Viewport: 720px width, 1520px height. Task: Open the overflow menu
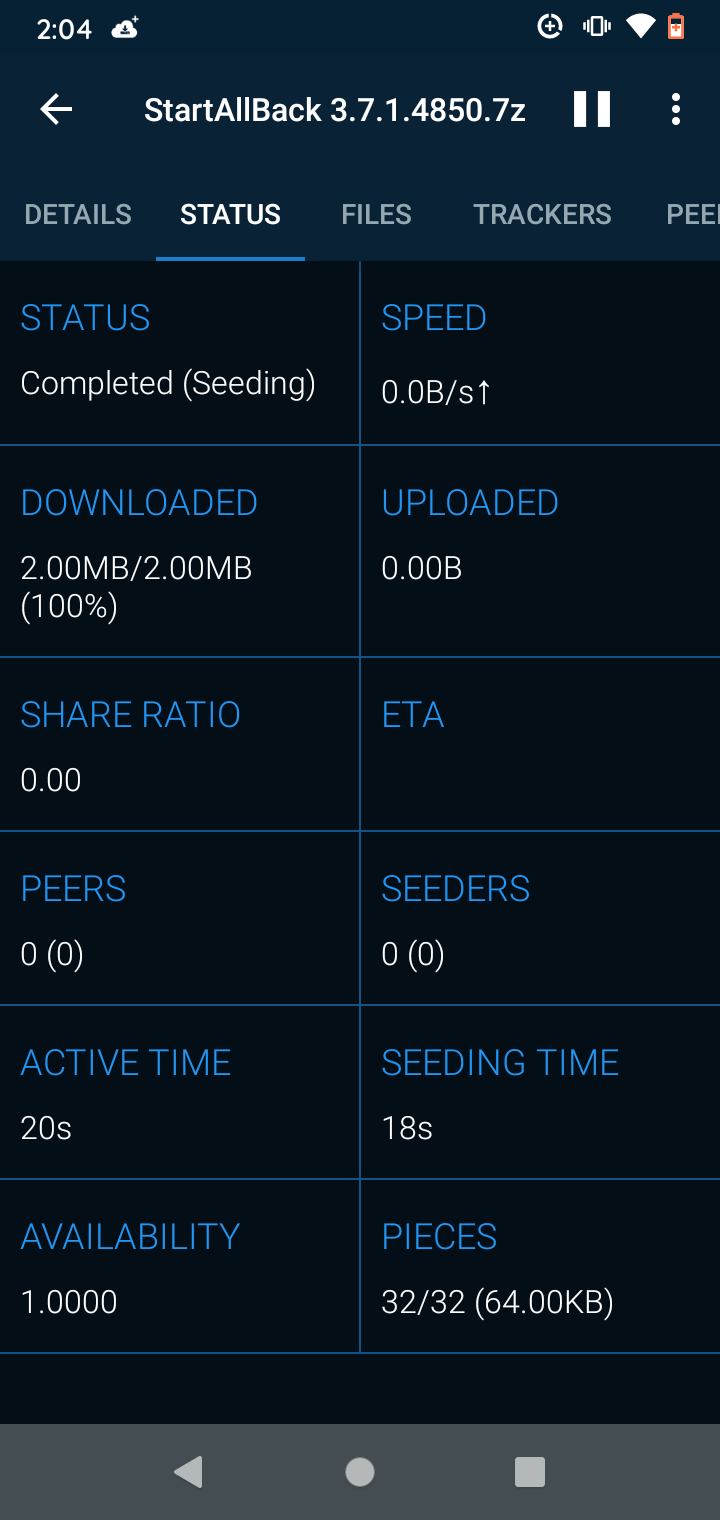[676, 109]
